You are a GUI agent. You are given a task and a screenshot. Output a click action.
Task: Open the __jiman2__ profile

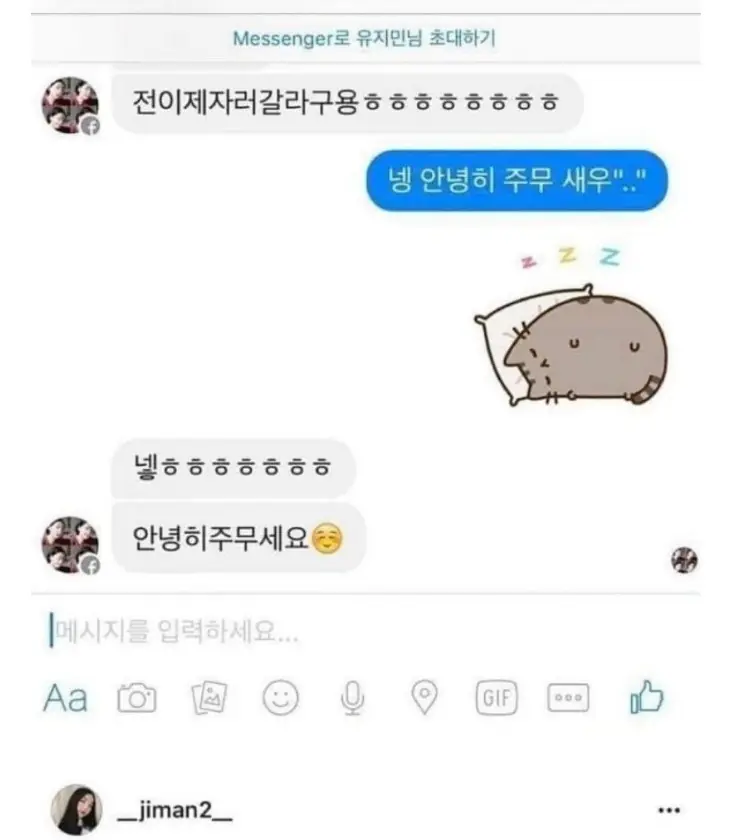click(174, 809)
